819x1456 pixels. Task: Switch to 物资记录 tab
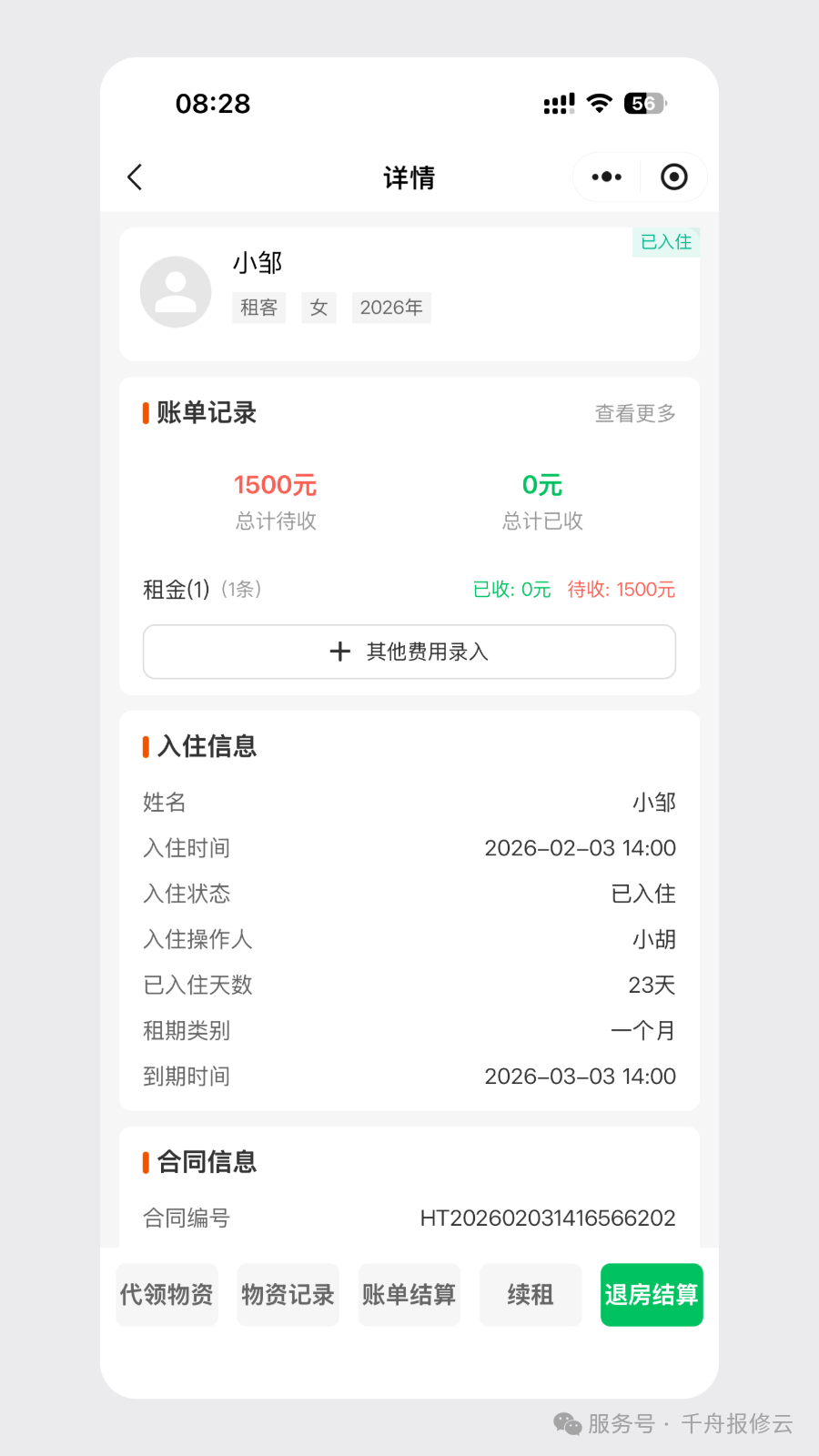coord(288,1295)
